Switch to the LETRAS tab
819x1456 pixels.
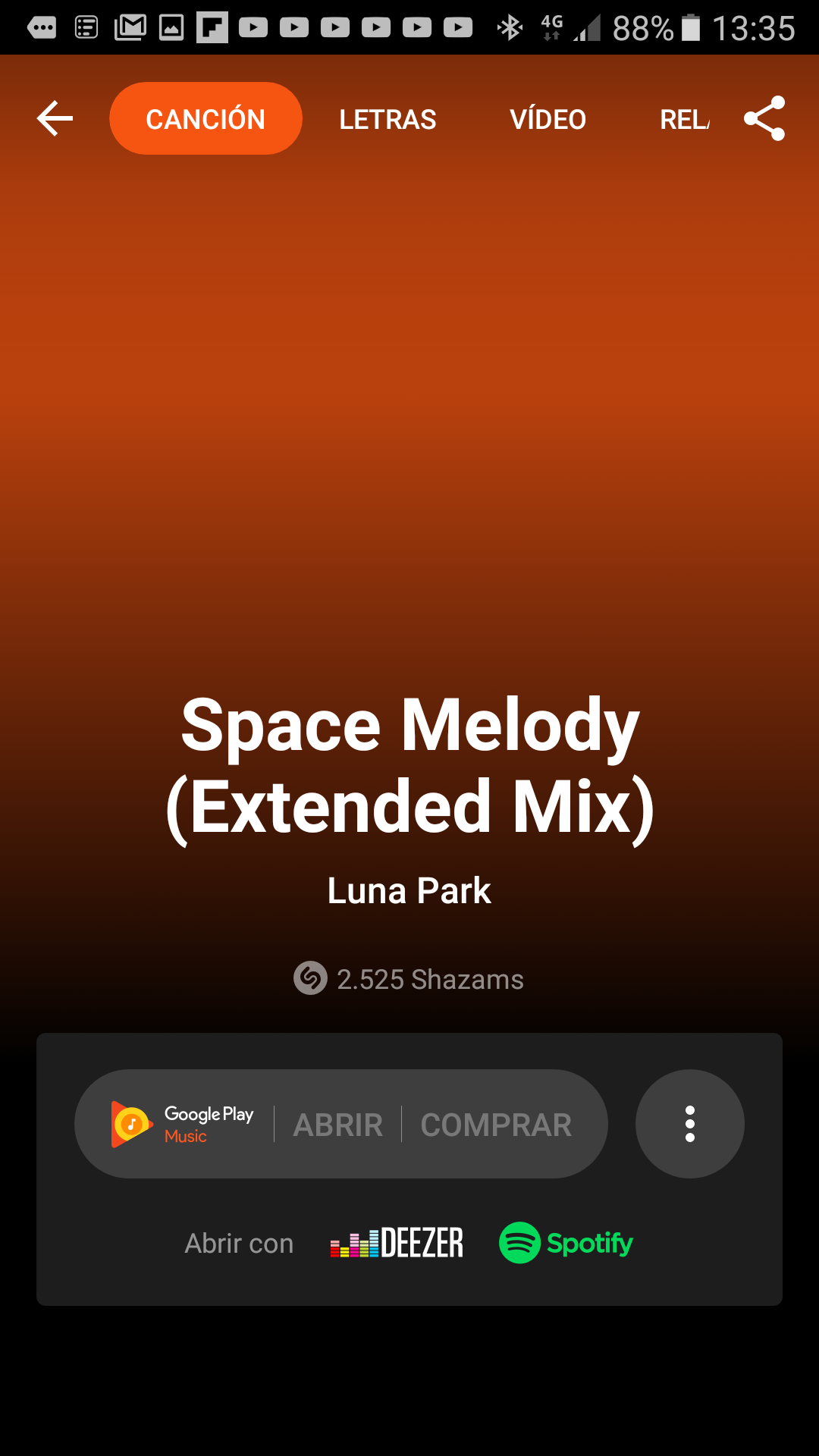tap(388, 120)
